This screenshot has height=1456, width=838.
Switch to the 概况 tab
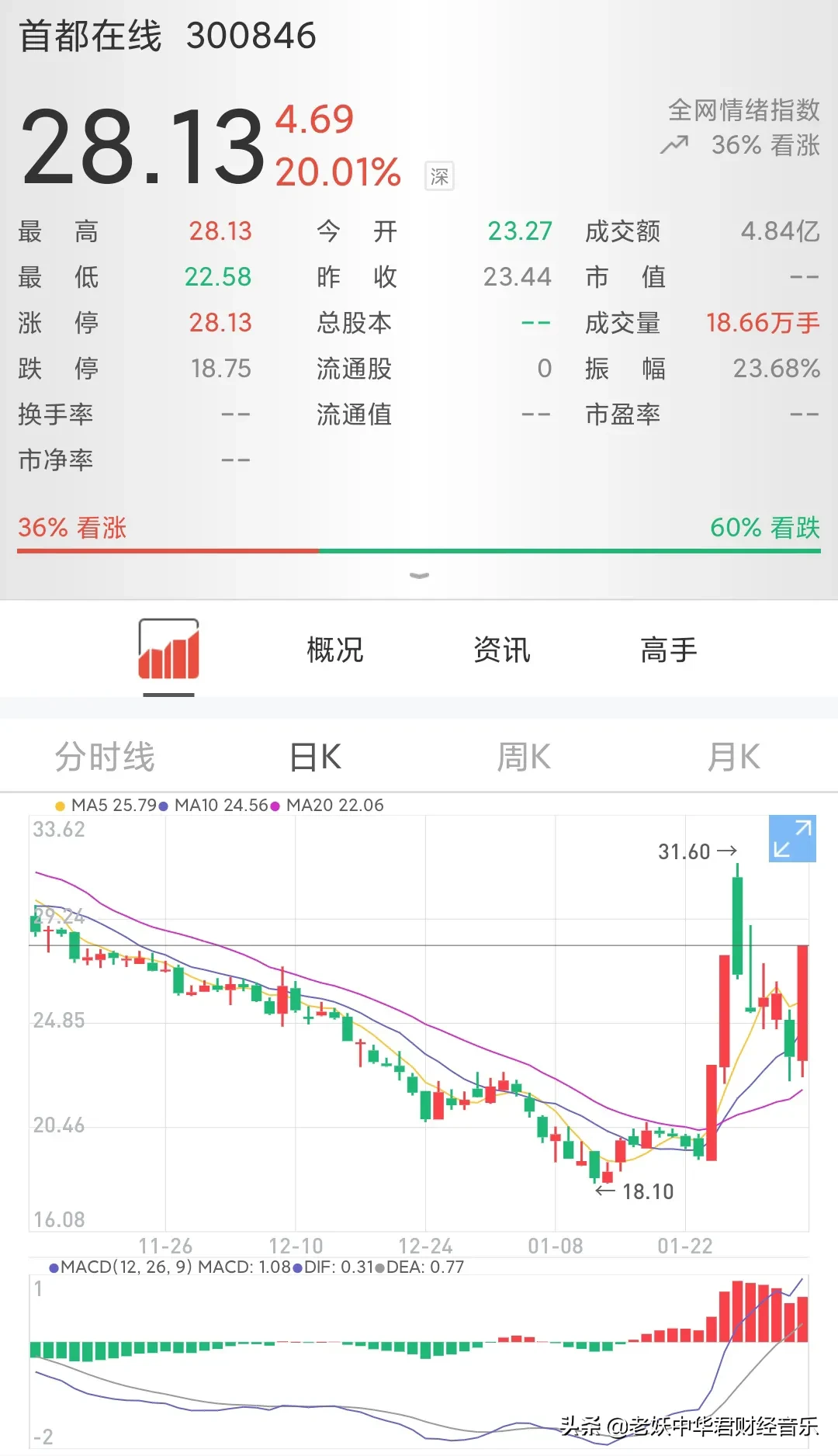334,650
